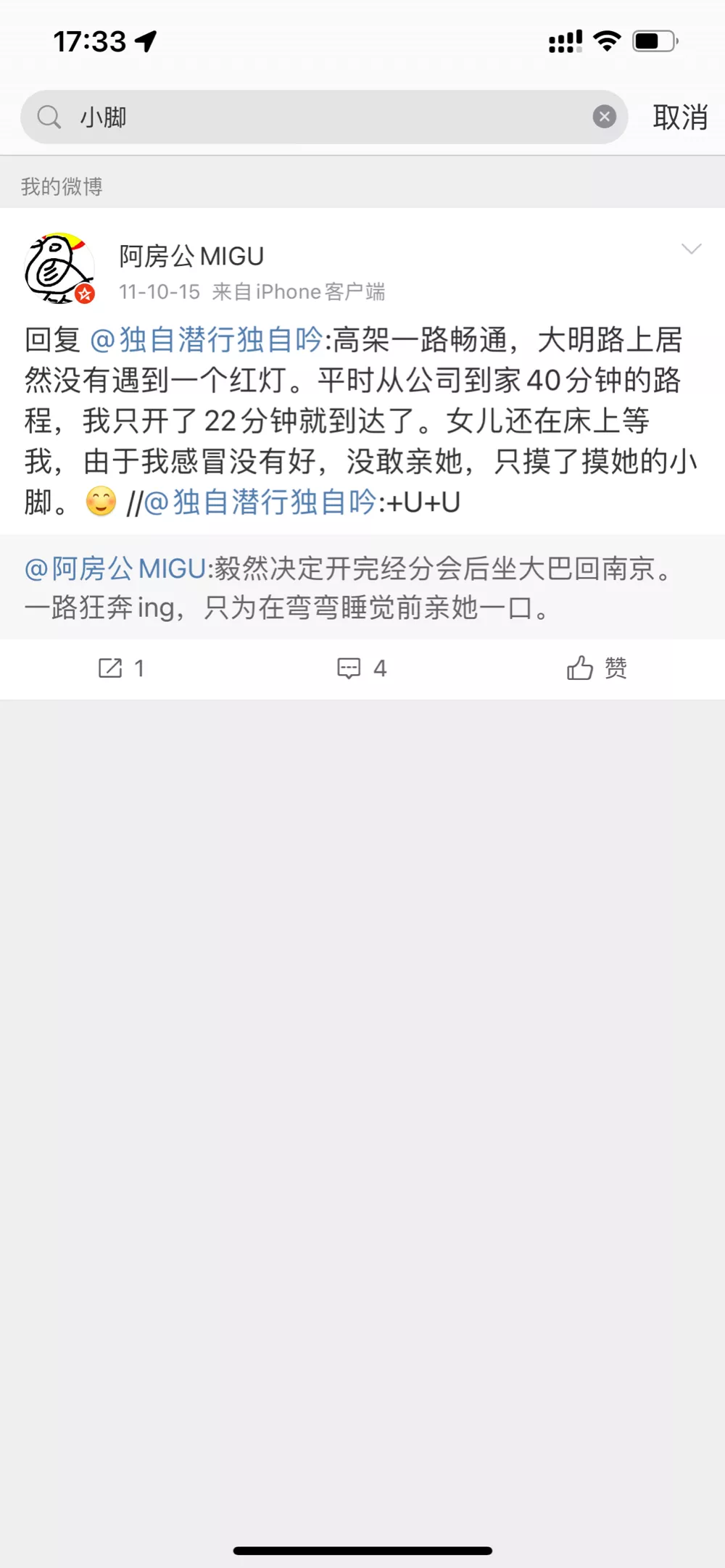Clear the search text with the X button
The image size is (725, 1568).
604,117
